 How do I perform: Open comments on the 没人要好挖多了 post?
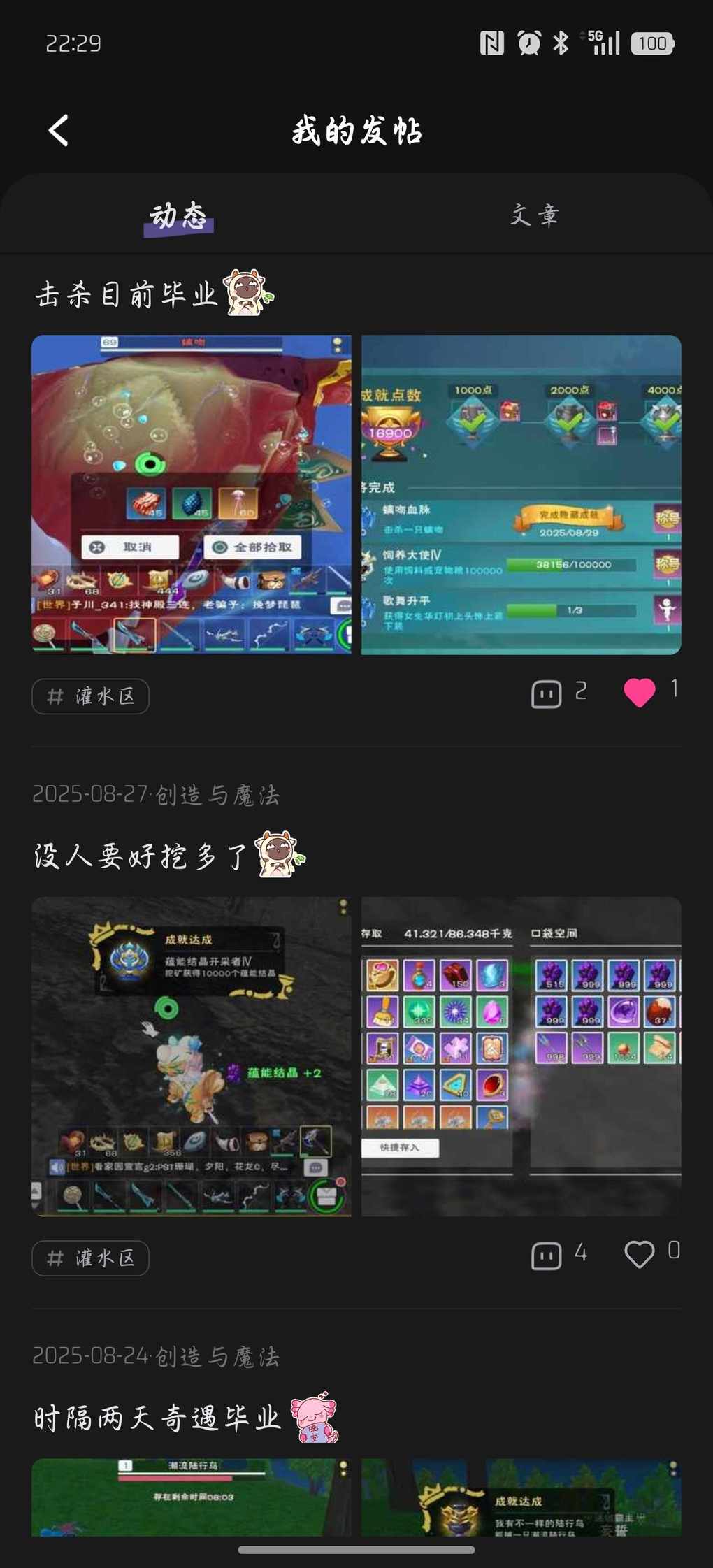[x=547, y=1256]
